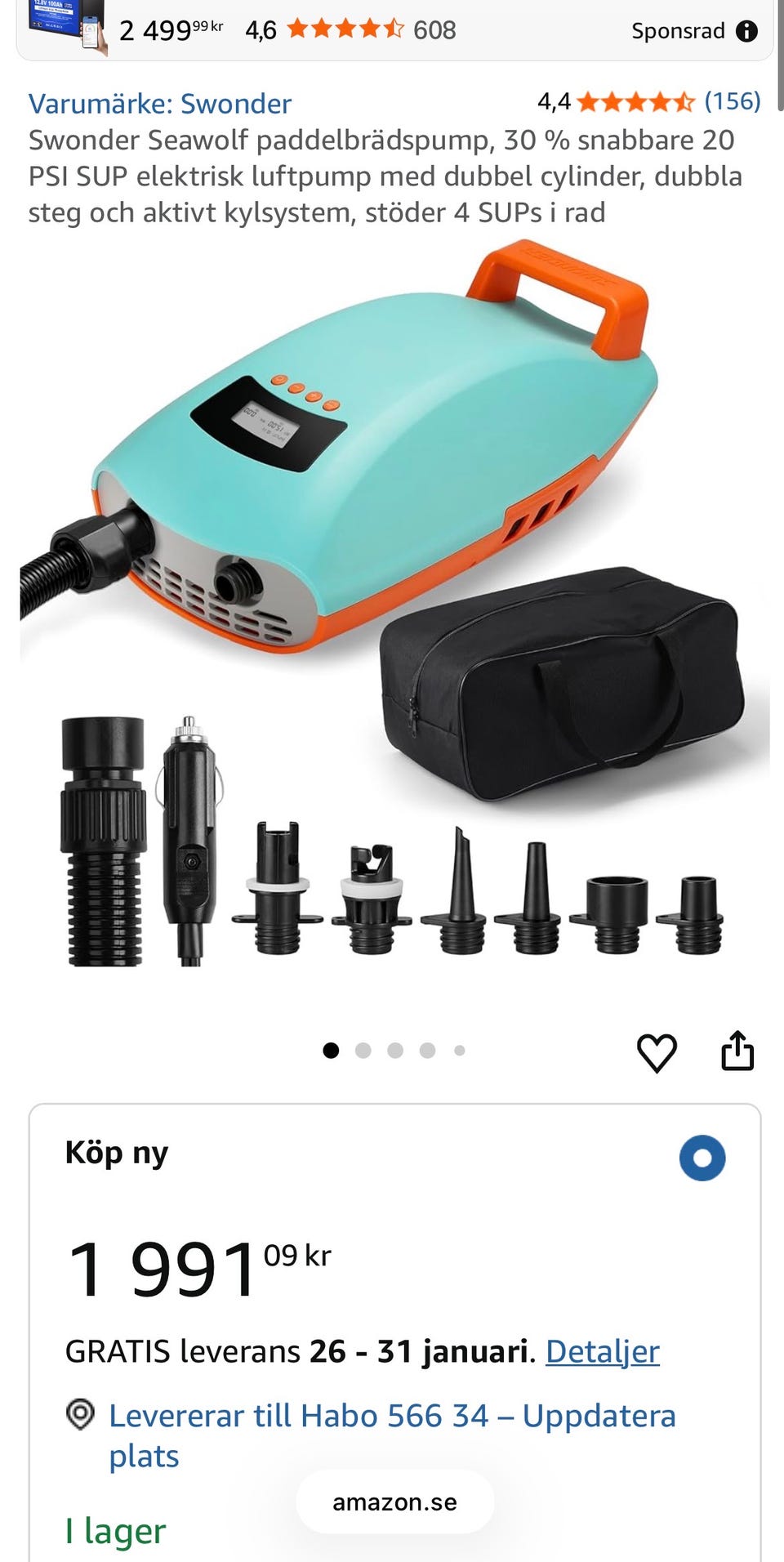784x1562 pixels.
Task: Jump to the second product image dot
Action: click(363, 1051)
